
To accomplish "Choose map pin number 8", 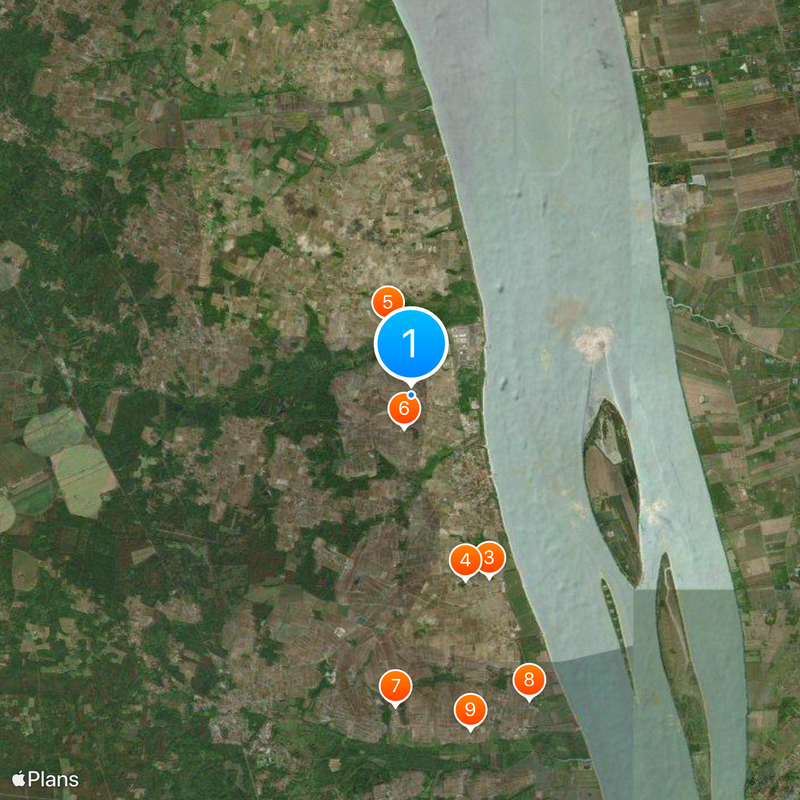I will point(529,681).
